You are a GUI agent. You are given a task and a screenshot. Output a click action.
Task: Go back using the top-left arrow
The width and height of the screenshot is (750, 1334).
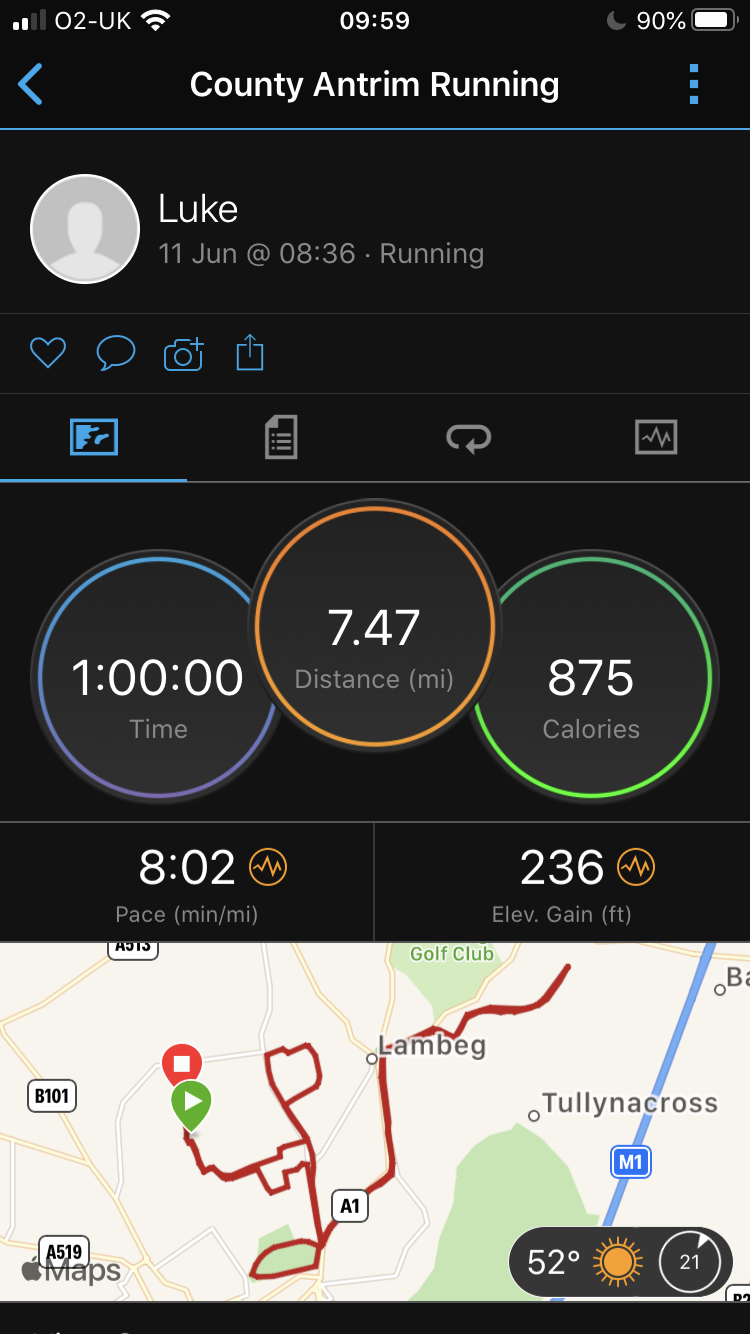pyautogui.click(x=31, y=85)
